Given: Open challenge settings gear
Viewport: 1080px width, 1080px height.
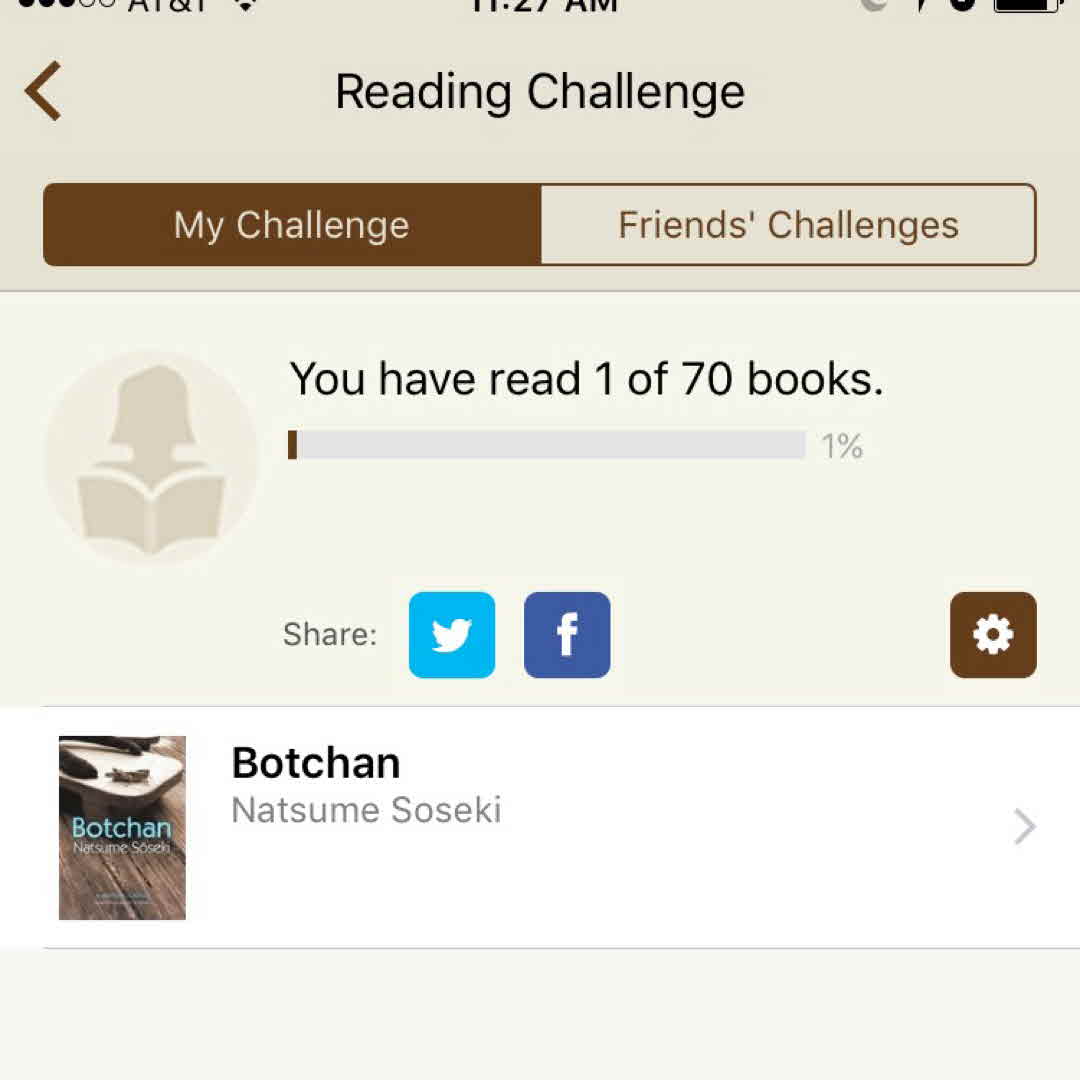Looking at the screenshot, I should [993, 635].
